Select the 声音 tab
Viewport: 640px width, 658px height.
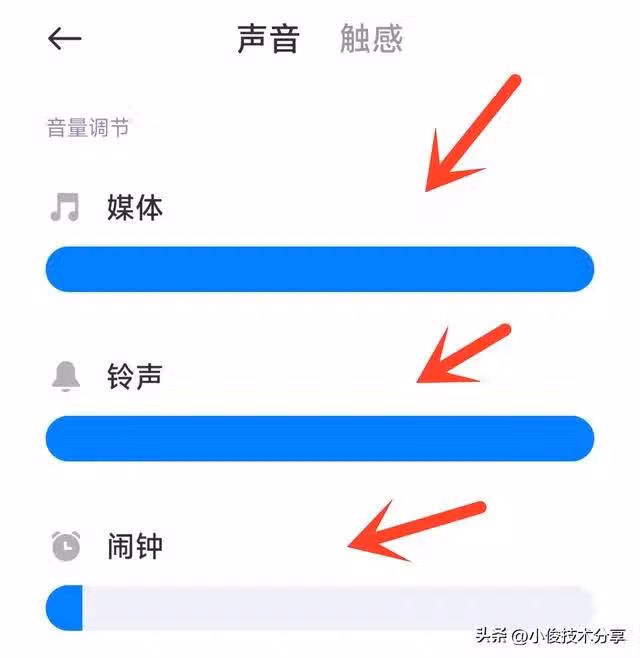click(268, 39)
